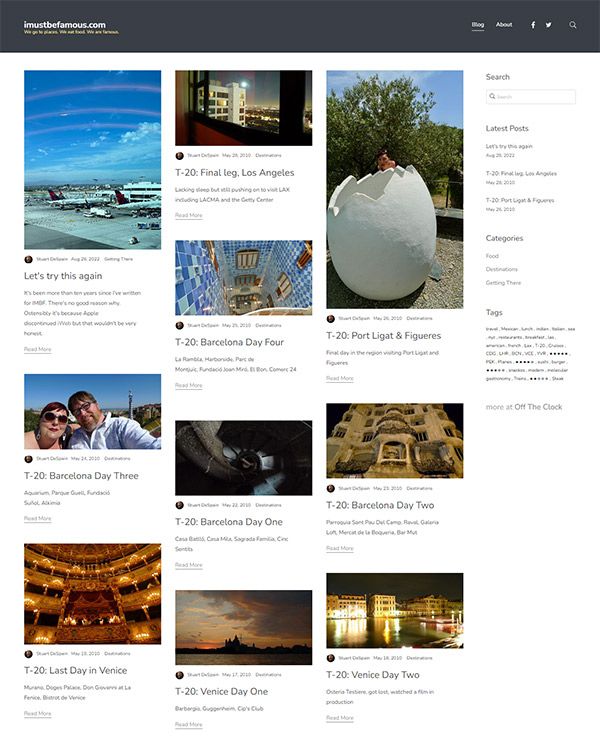
Task: Open the Venice Day Two night canal photo
Action: pyautogui.click(x=394, y=610)
